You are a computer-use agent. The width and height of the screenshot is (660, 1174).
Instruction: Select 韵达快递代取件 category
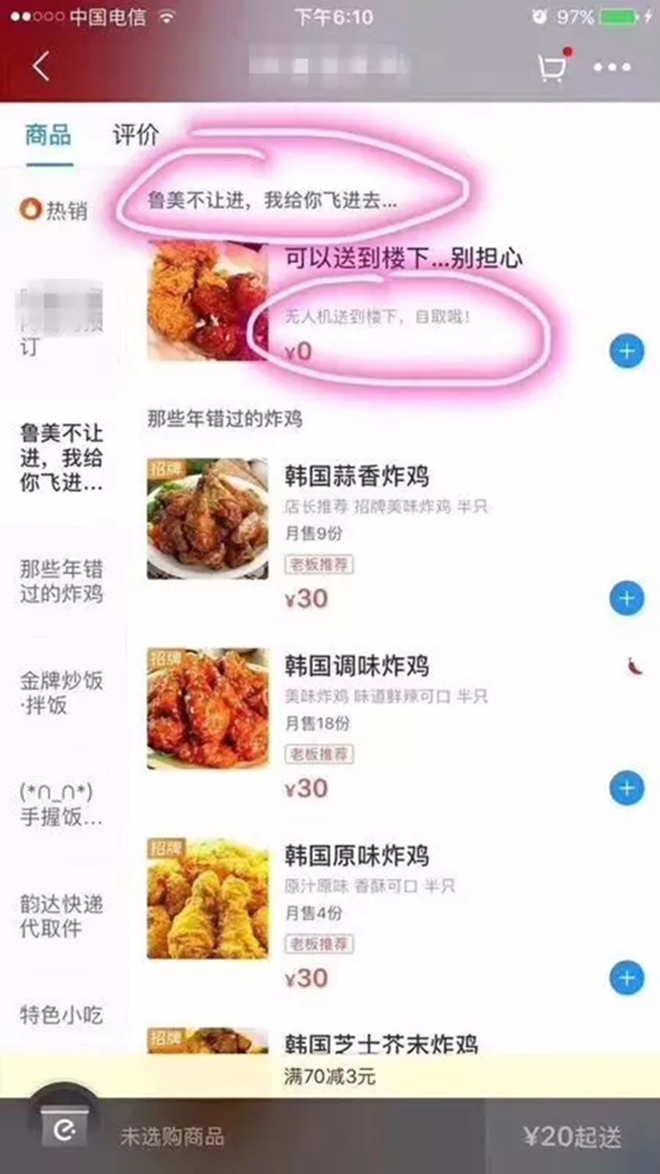pyautogui.click(x=62, y=915)
